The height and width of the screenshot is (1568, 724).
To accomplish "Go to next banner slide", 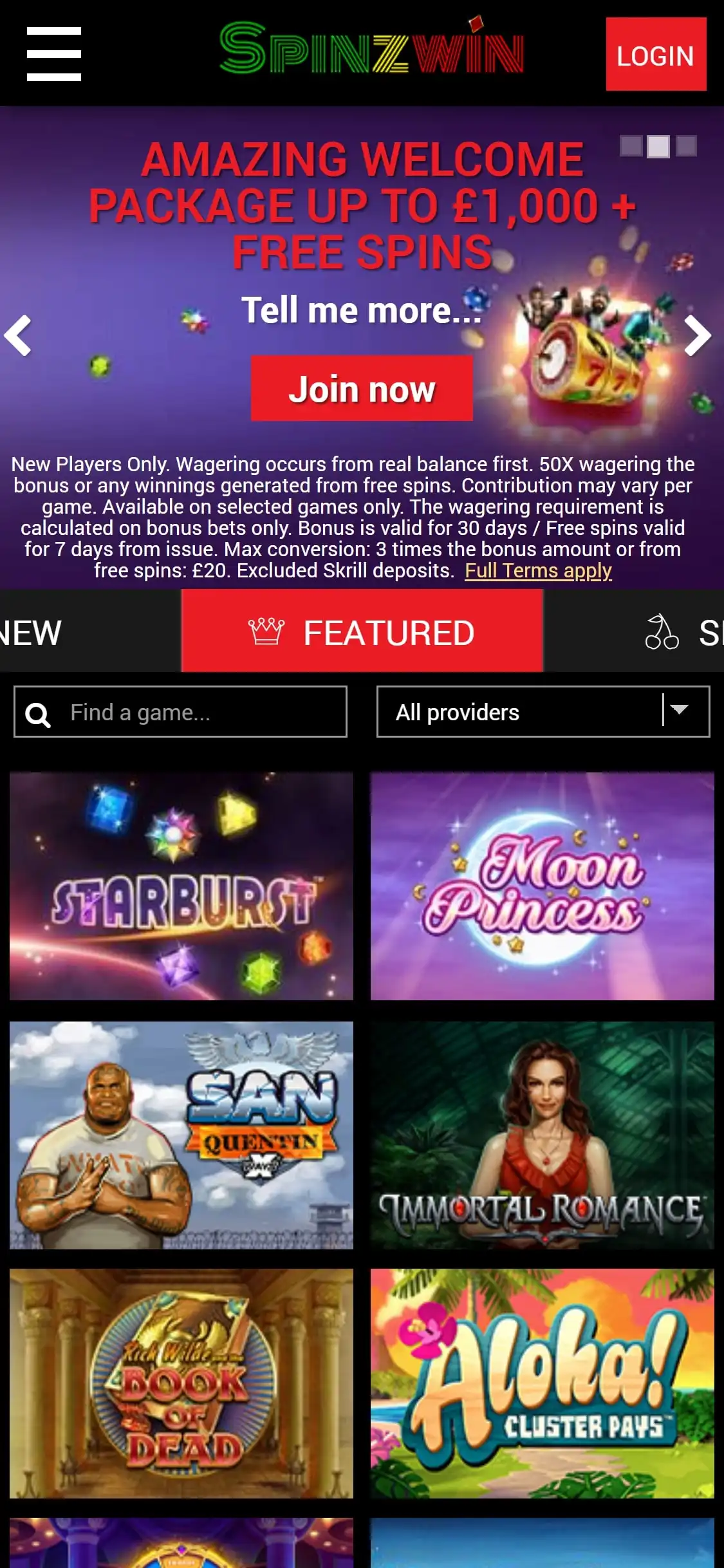I will coord(698,335).
